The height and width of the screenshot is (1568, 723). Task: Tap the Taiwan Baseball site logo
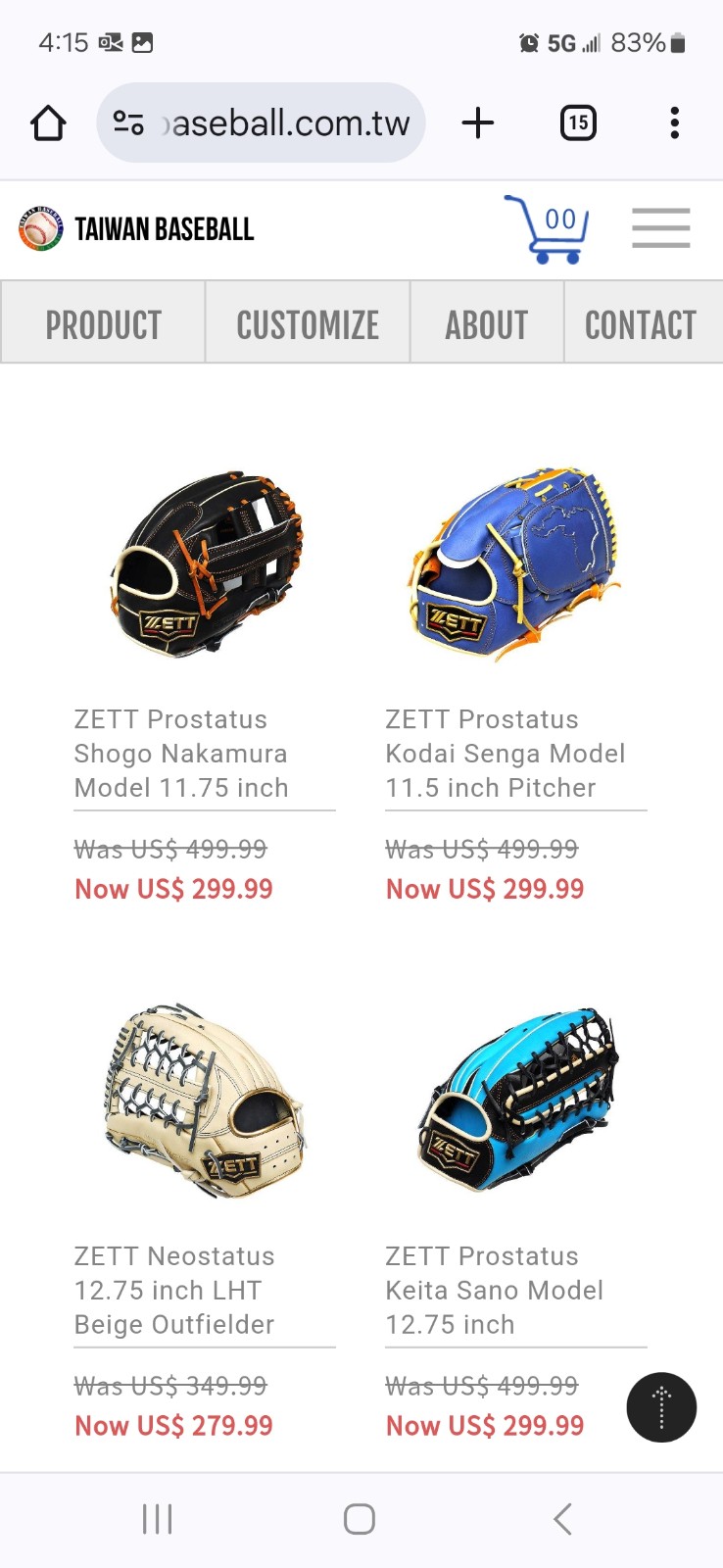click(136, 229)
